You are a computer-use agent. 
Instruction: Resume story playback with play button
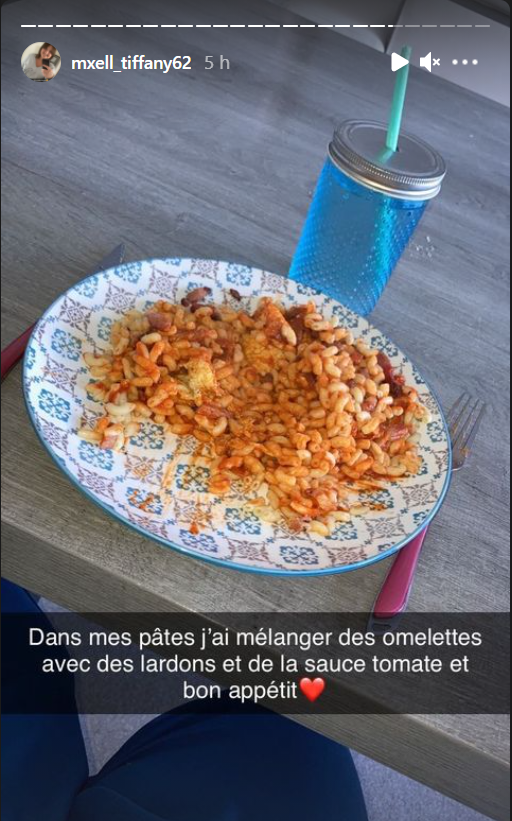coord(399,62)
